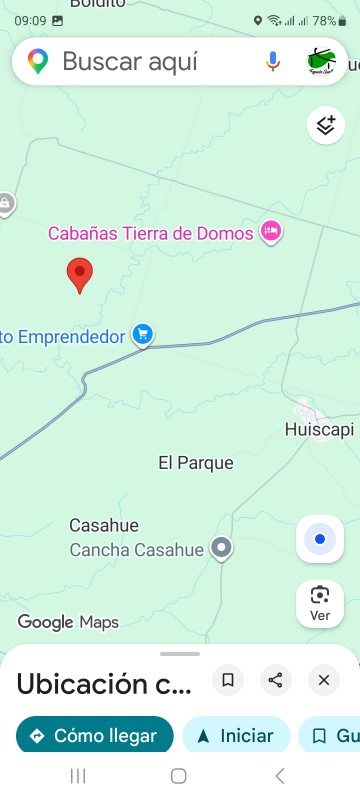360x800 pixels.
Task: Close the Ubicación location panel
Action: [324, 680]
